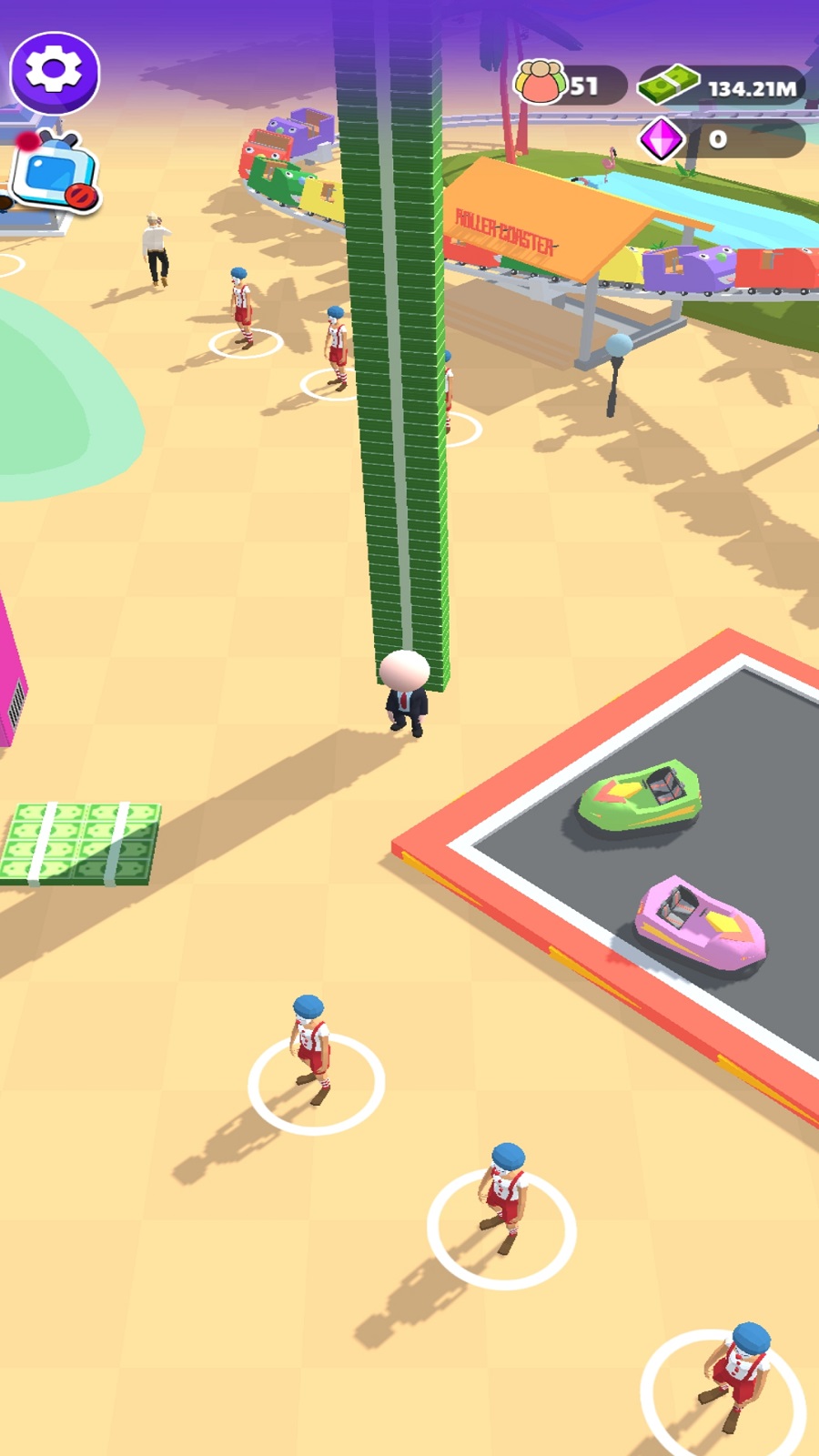Tap the TV ad reward icon
This screenshot has width=819, height=1456.
coord(56,175)
